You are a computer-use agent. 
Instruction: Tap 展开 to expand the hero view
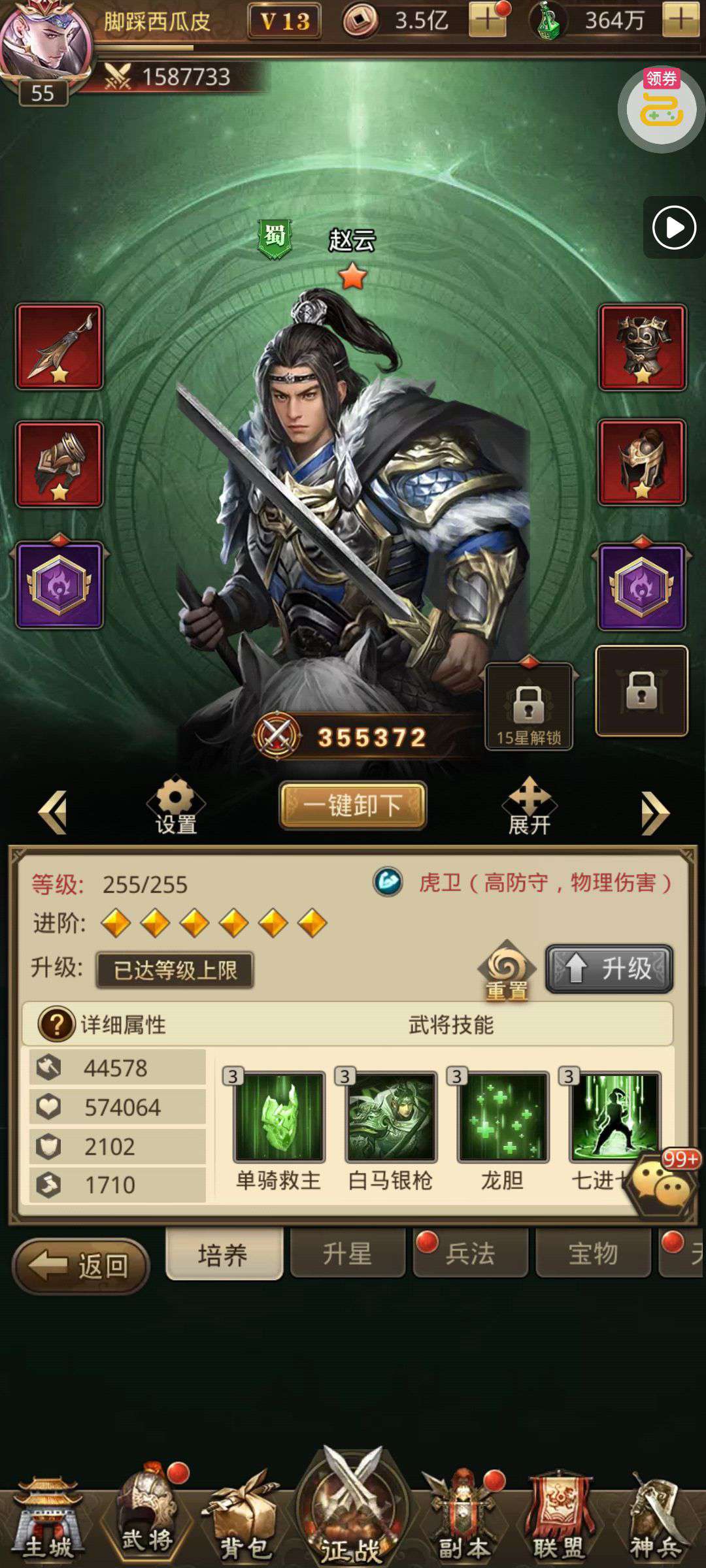pyautogui.click(x=529, y=806)
